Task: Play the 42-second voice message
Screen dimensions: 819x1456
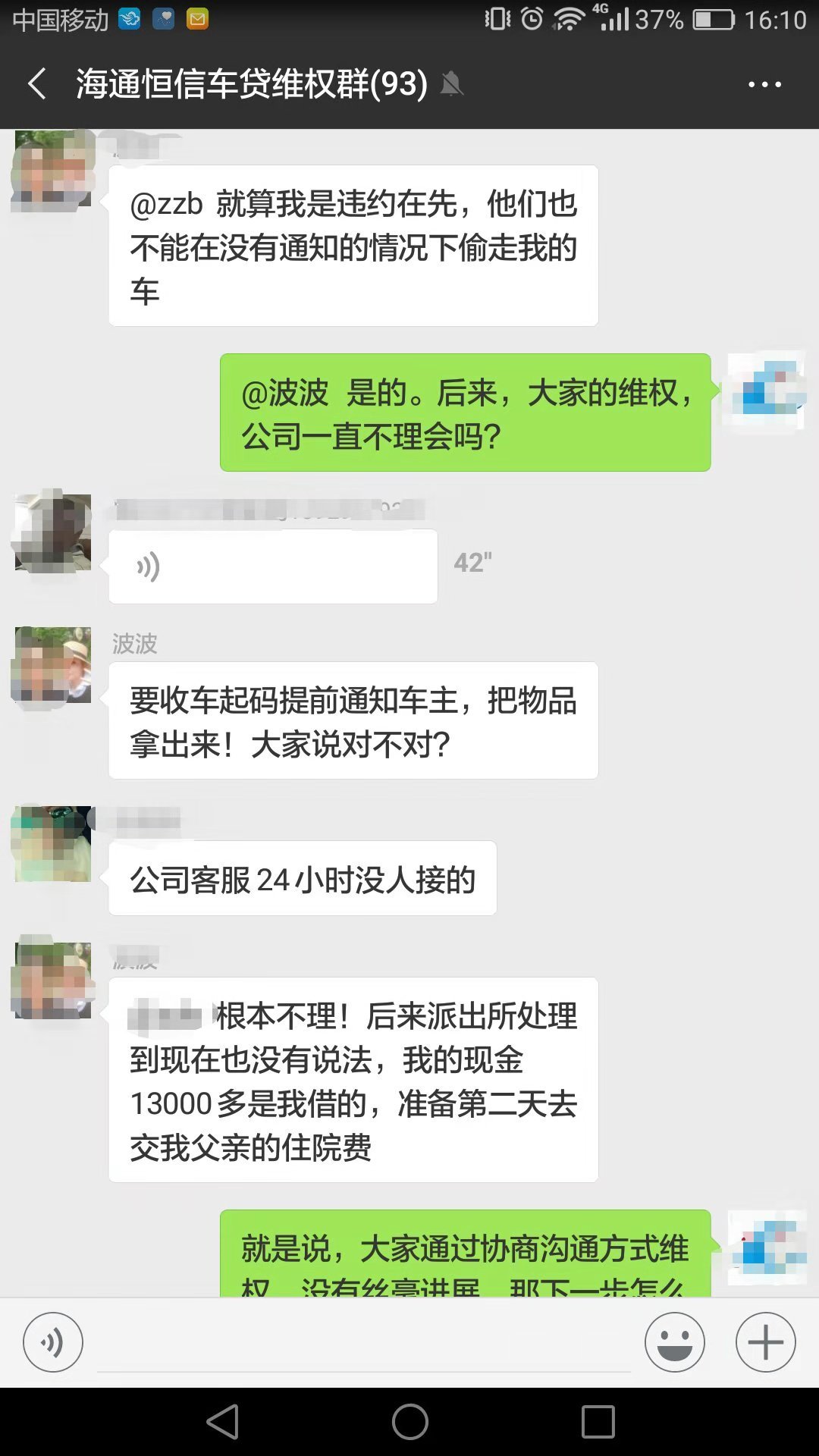Action: 273,566
